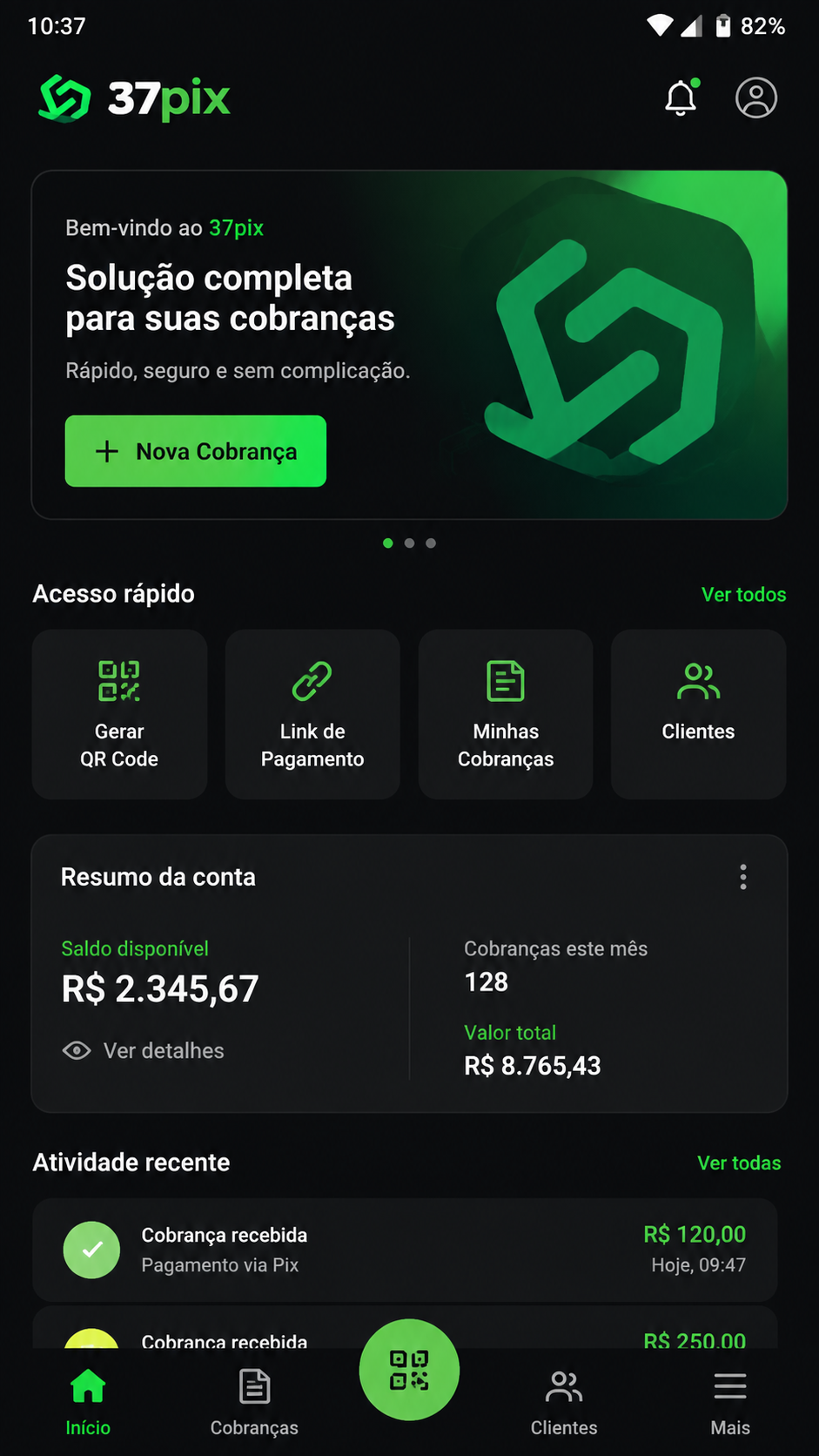Open the user profile icon
Viewport: 819px width, 1456px height.
coord(756,98)
